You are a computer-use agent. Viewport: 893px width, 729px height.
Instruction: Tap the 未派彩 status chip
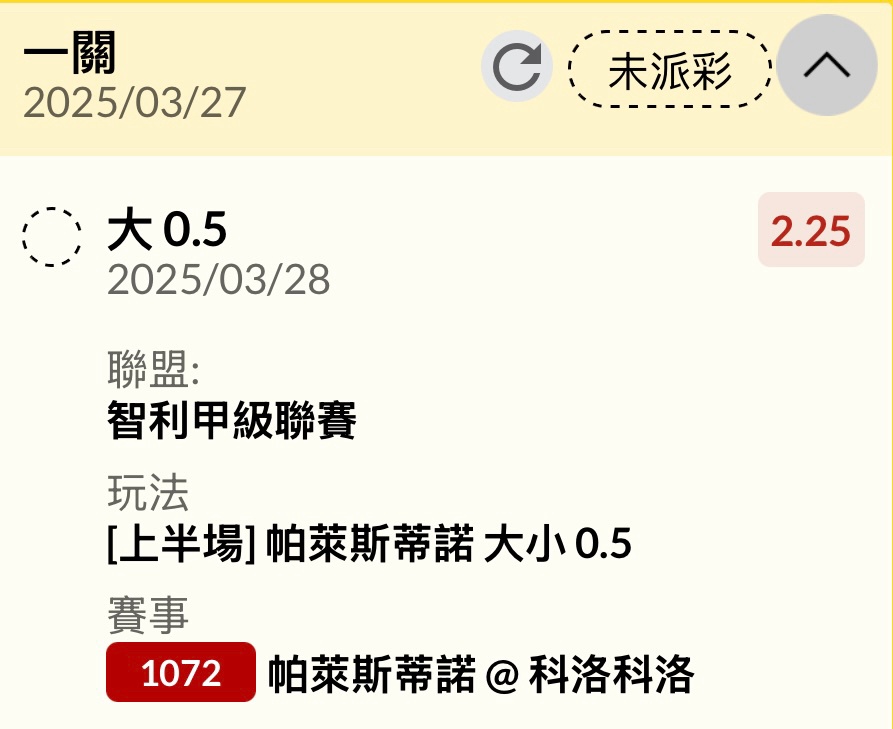click(x=670, y=70)
